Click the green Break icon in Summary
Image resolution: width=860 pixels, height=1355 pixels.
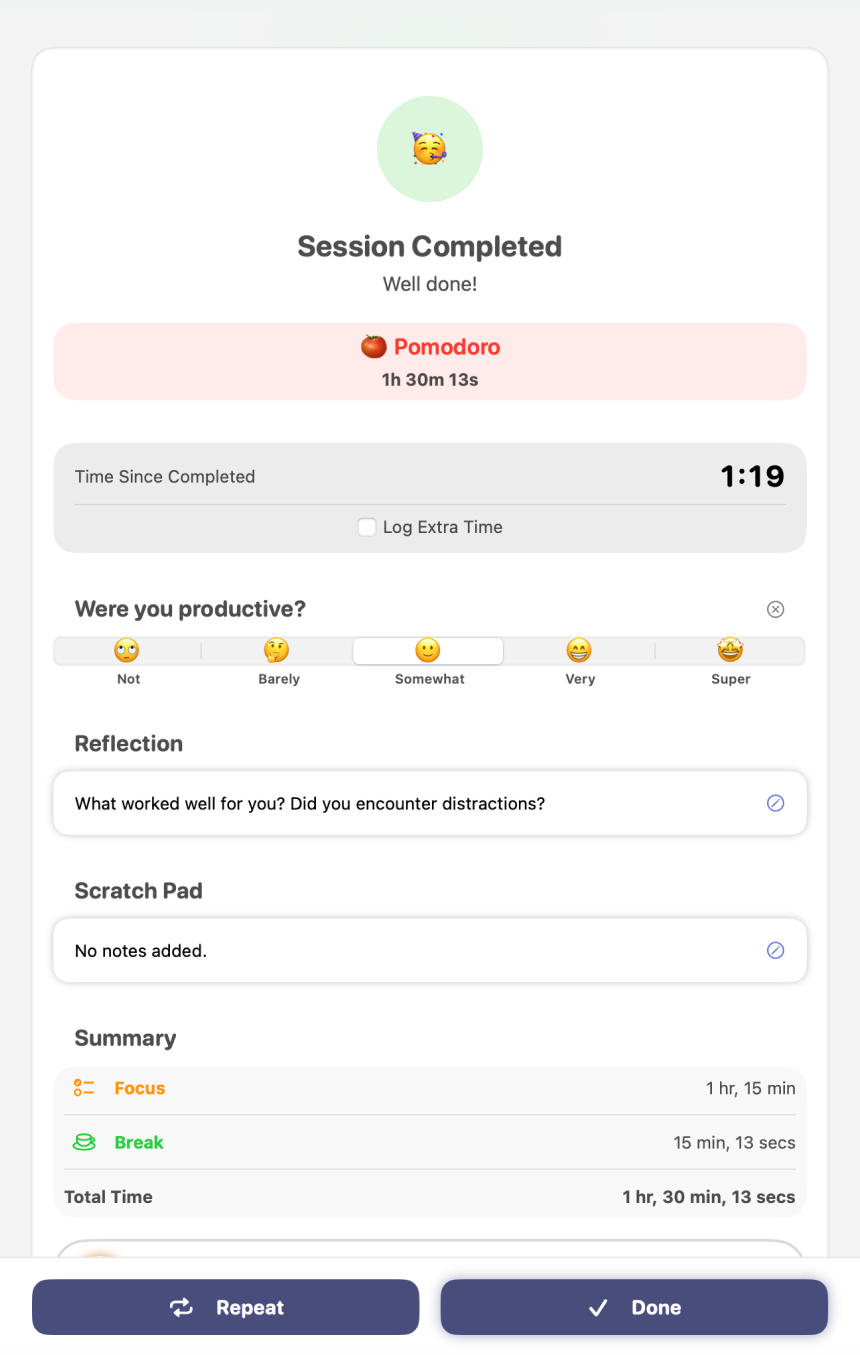[x=84, y=1142]
